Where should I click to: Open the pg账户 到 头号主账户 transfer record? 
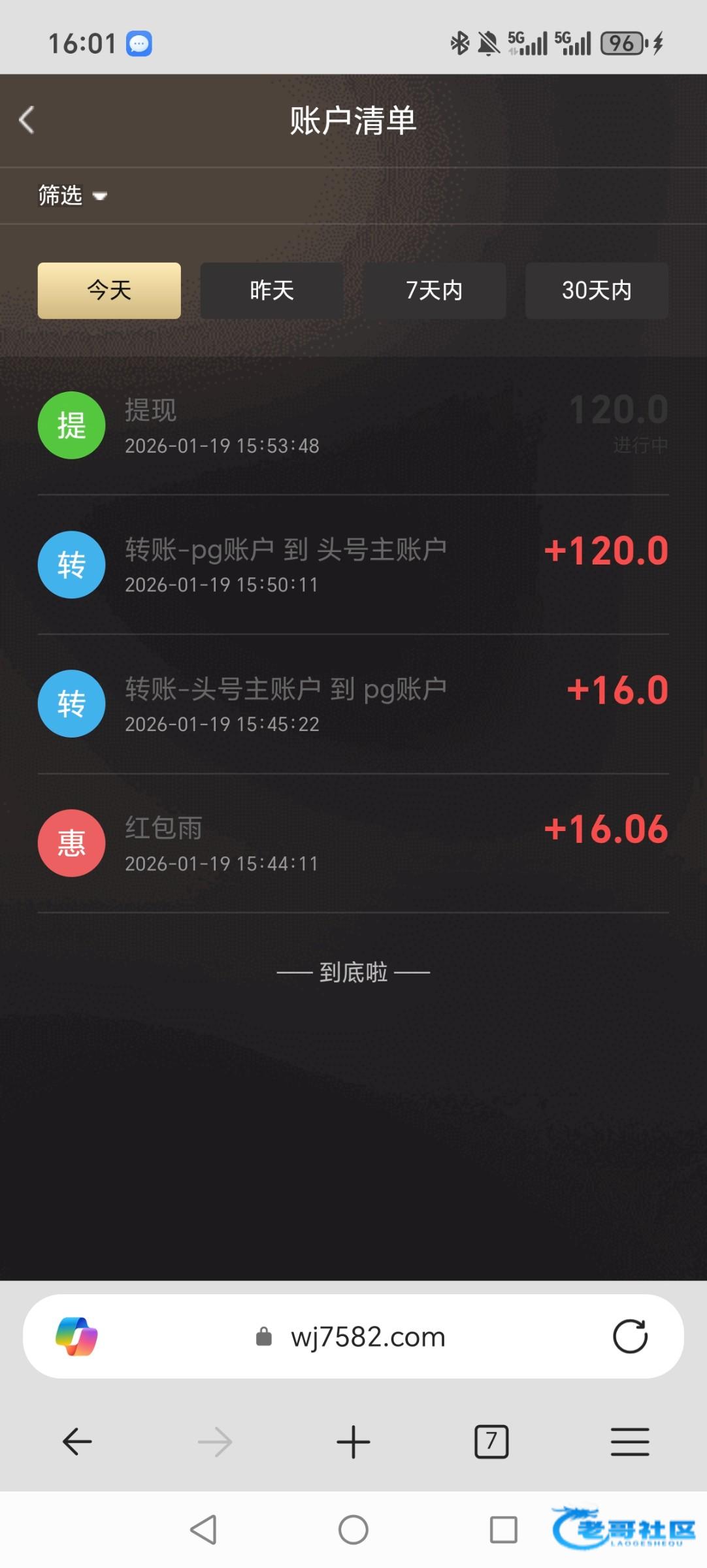pos(353,565)
